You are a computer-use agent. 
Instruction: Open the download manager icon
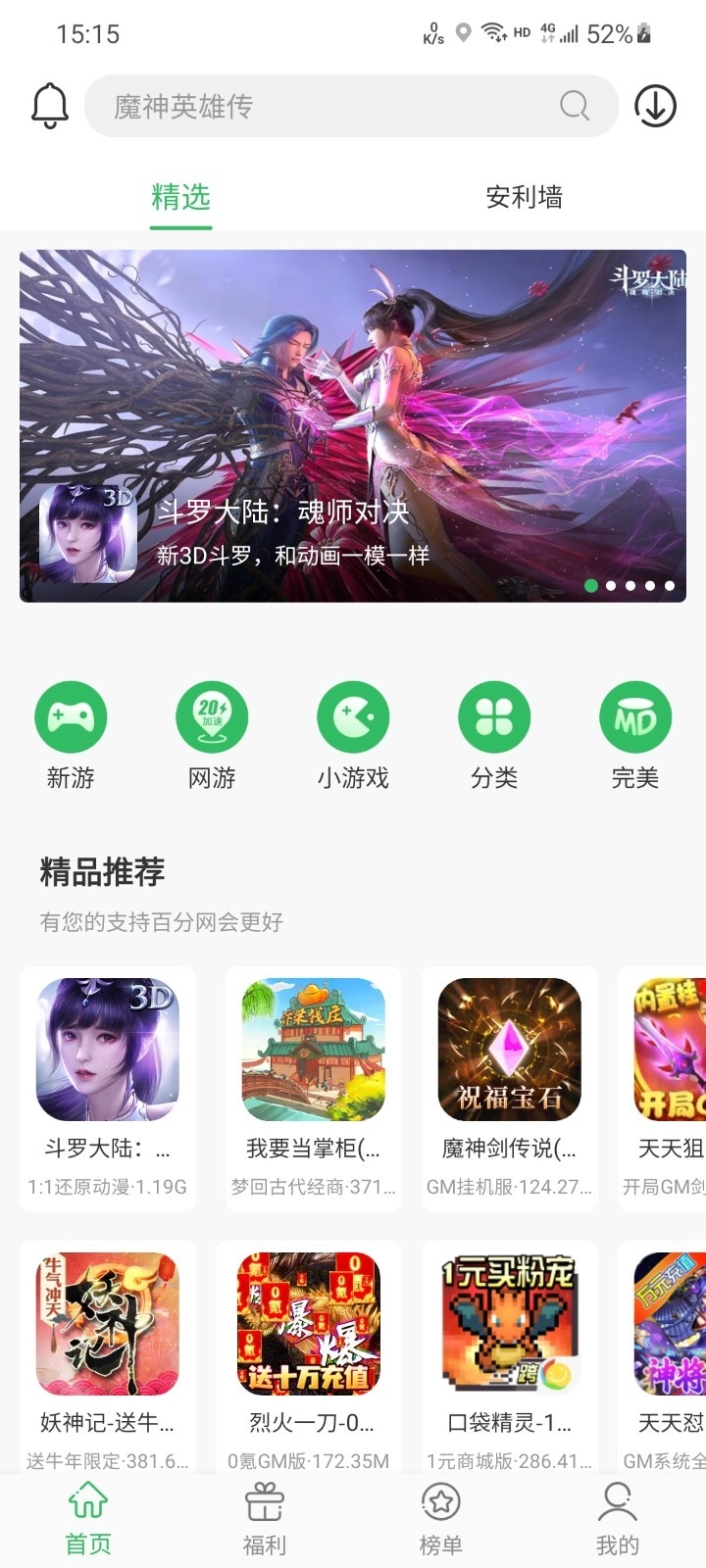[655, 106]
